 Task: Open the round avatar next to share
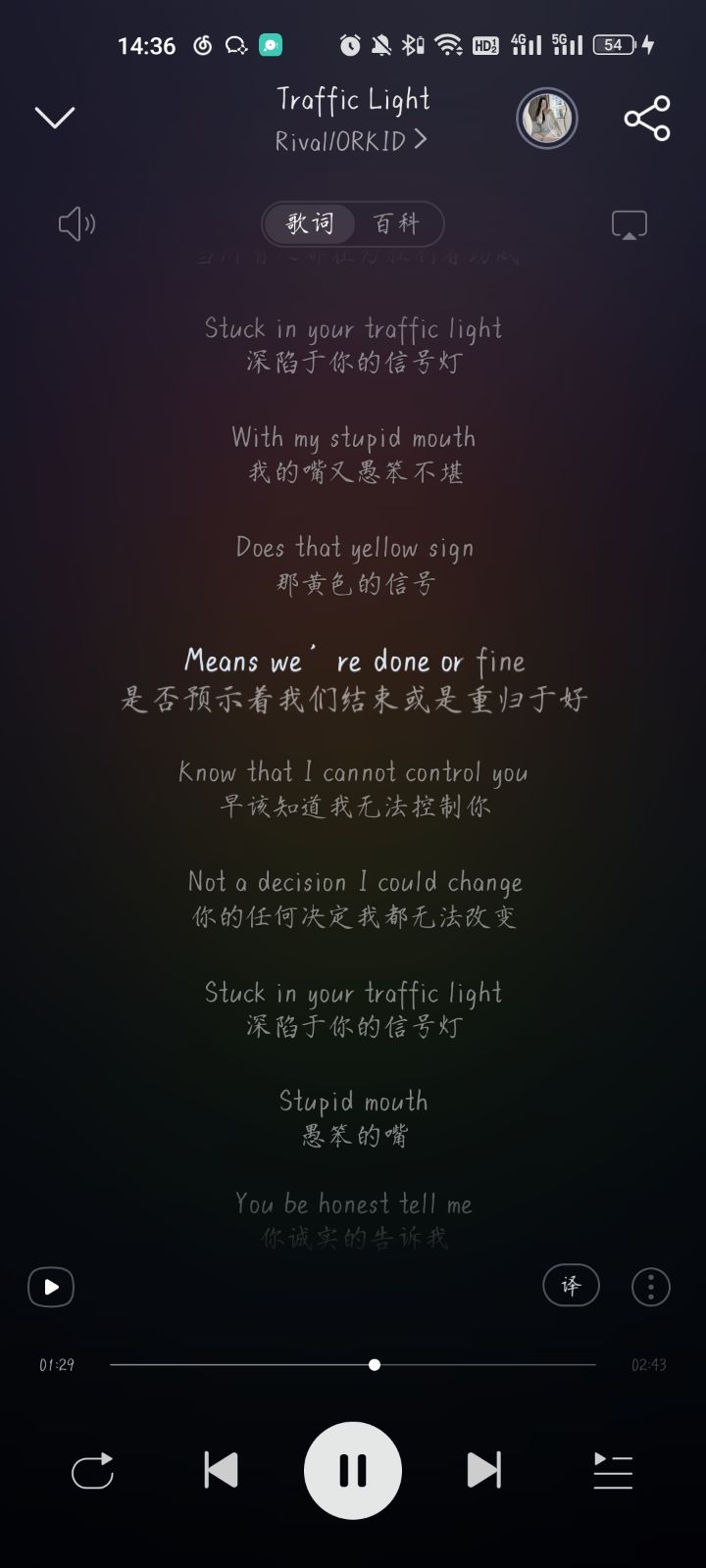(x=547, y=119)
